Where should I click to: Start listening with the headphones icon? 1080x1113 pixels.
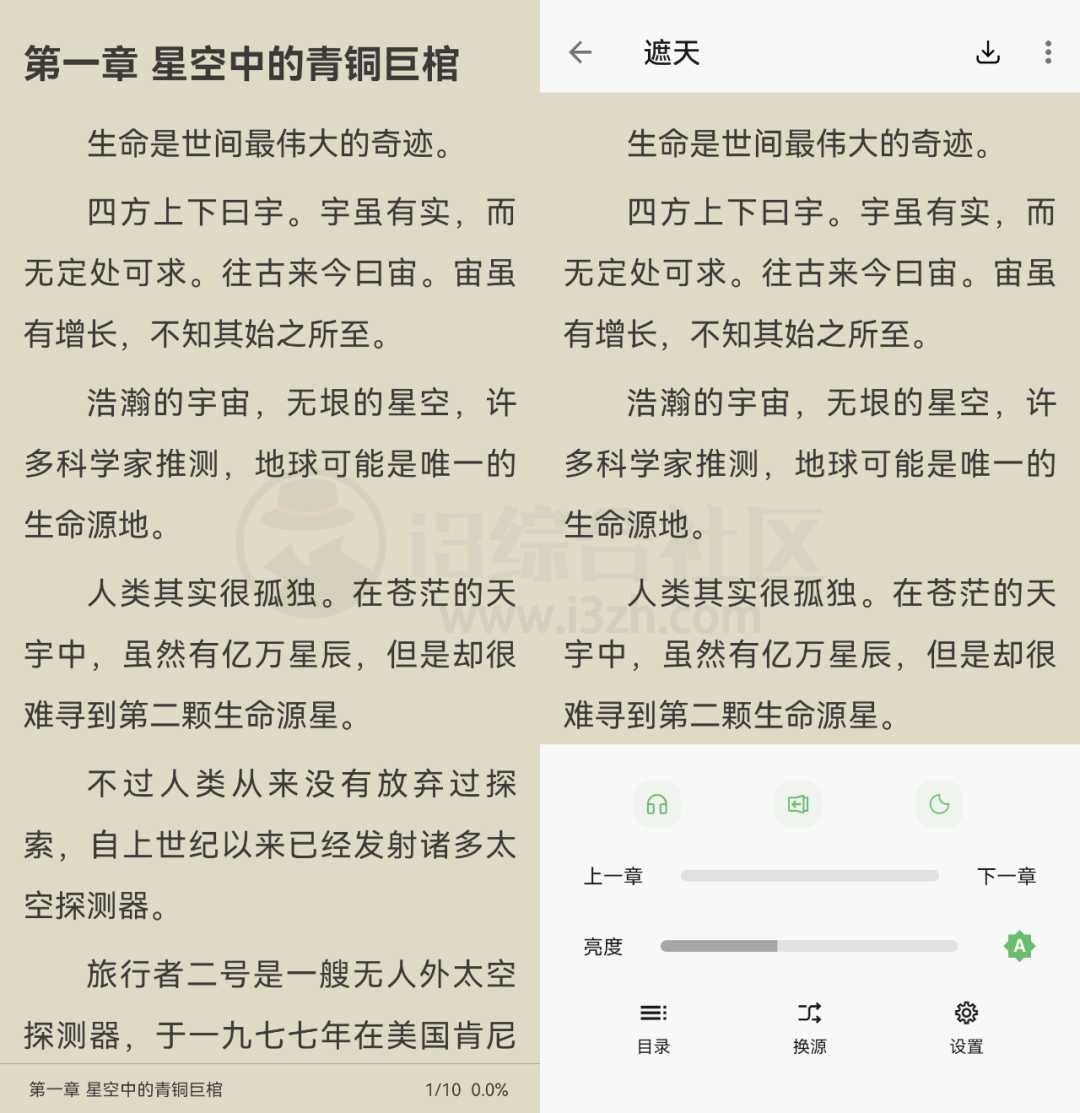click(657, 805)
